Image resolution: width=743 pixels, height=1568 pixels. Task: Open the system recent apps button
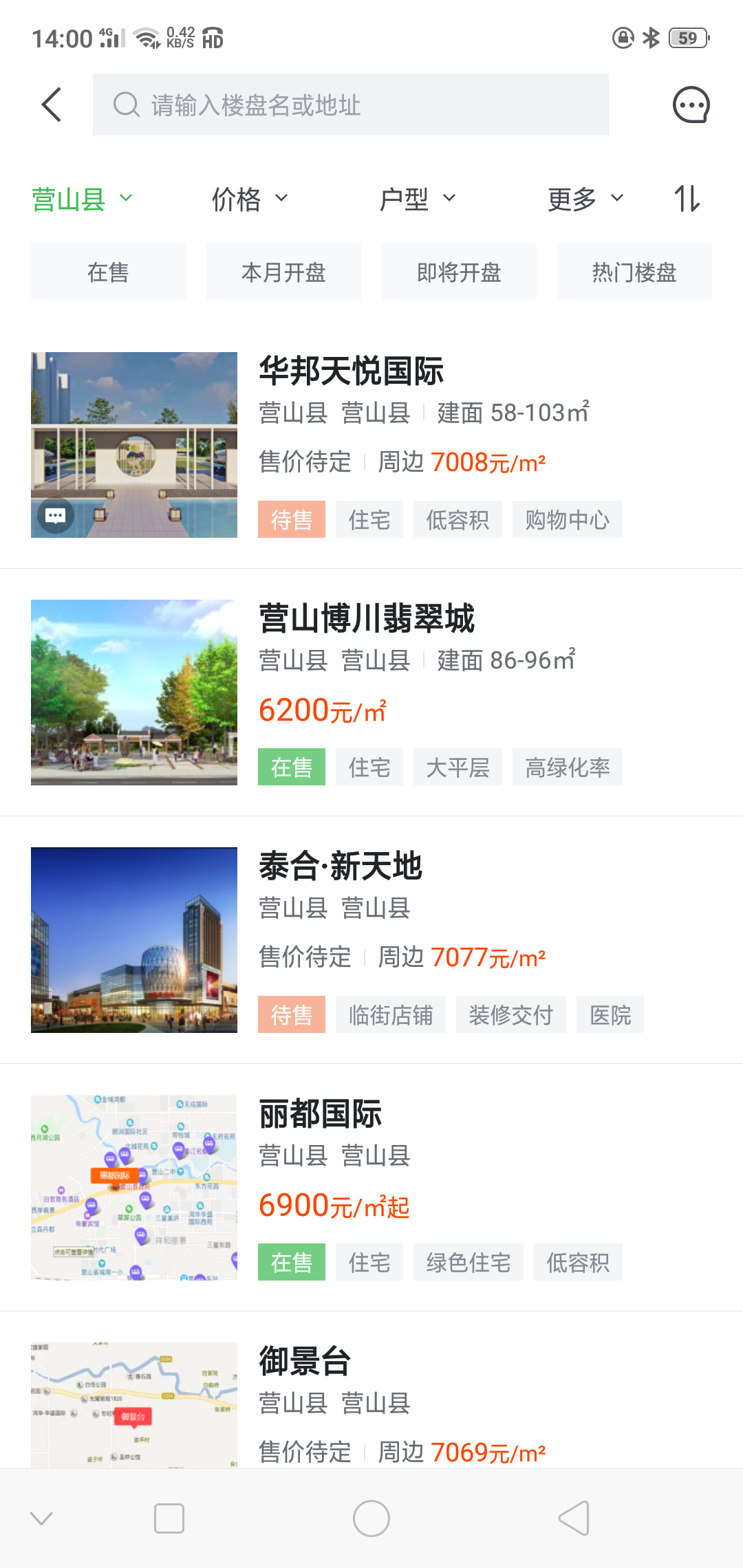(x=169, y=1518)
